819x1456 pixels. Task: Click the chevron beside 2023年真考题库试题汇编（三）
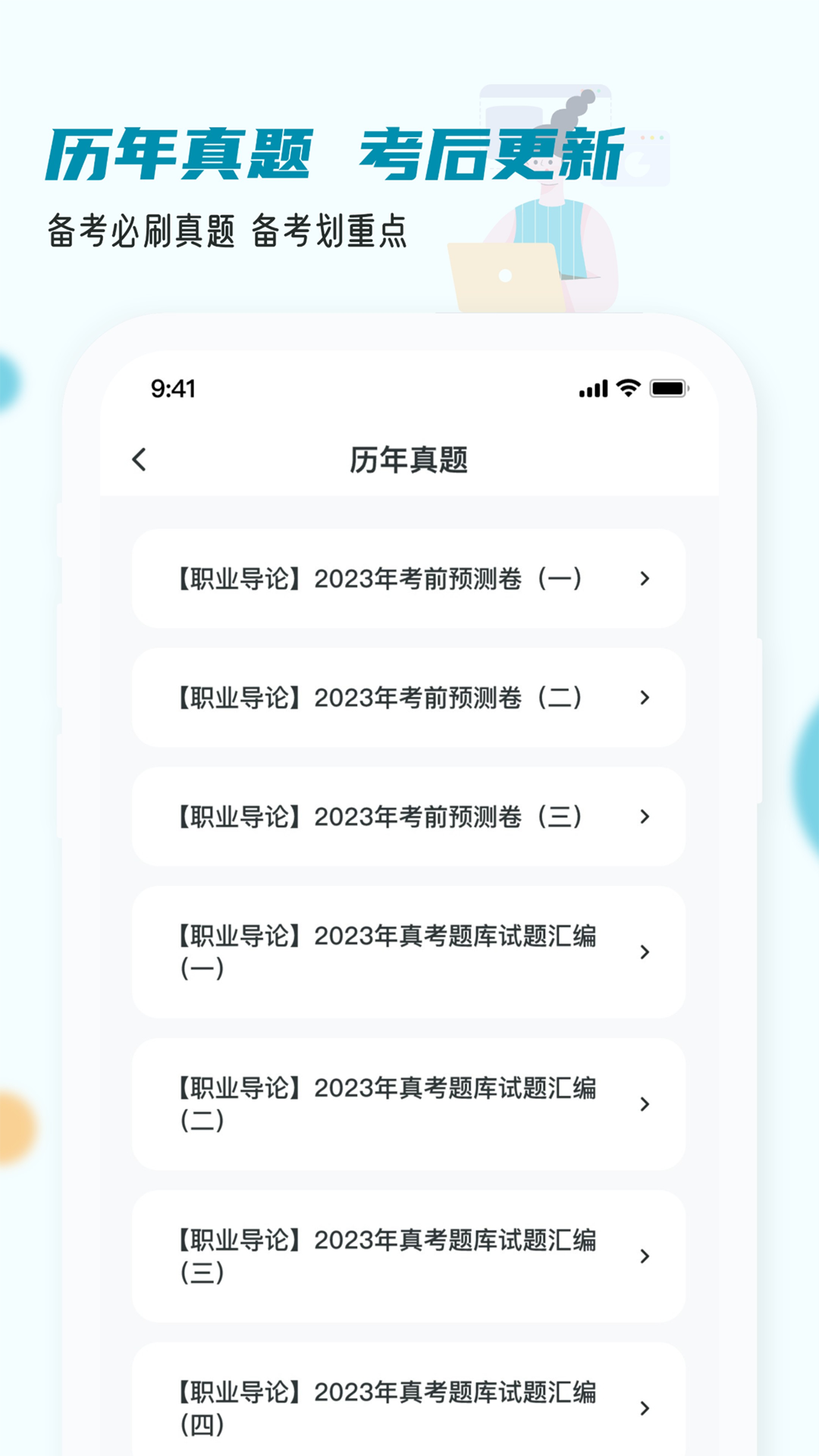645,1257
